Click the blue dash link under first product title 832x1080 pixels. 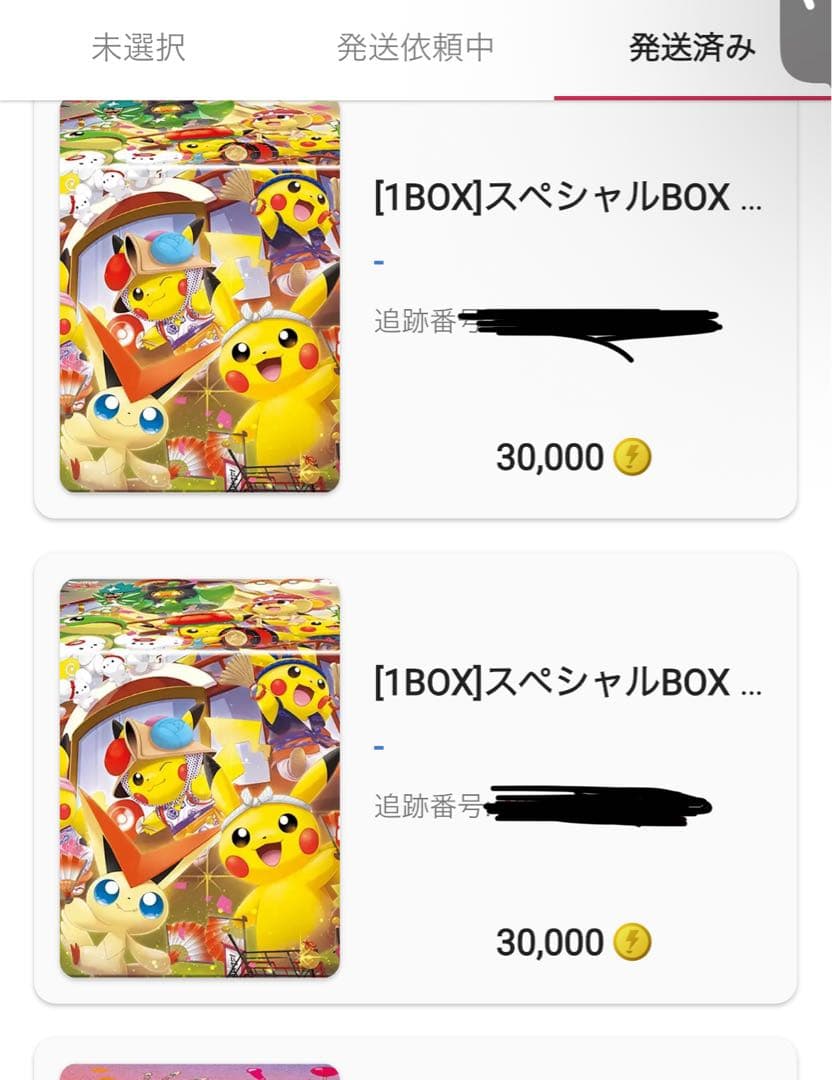[379, 260]
